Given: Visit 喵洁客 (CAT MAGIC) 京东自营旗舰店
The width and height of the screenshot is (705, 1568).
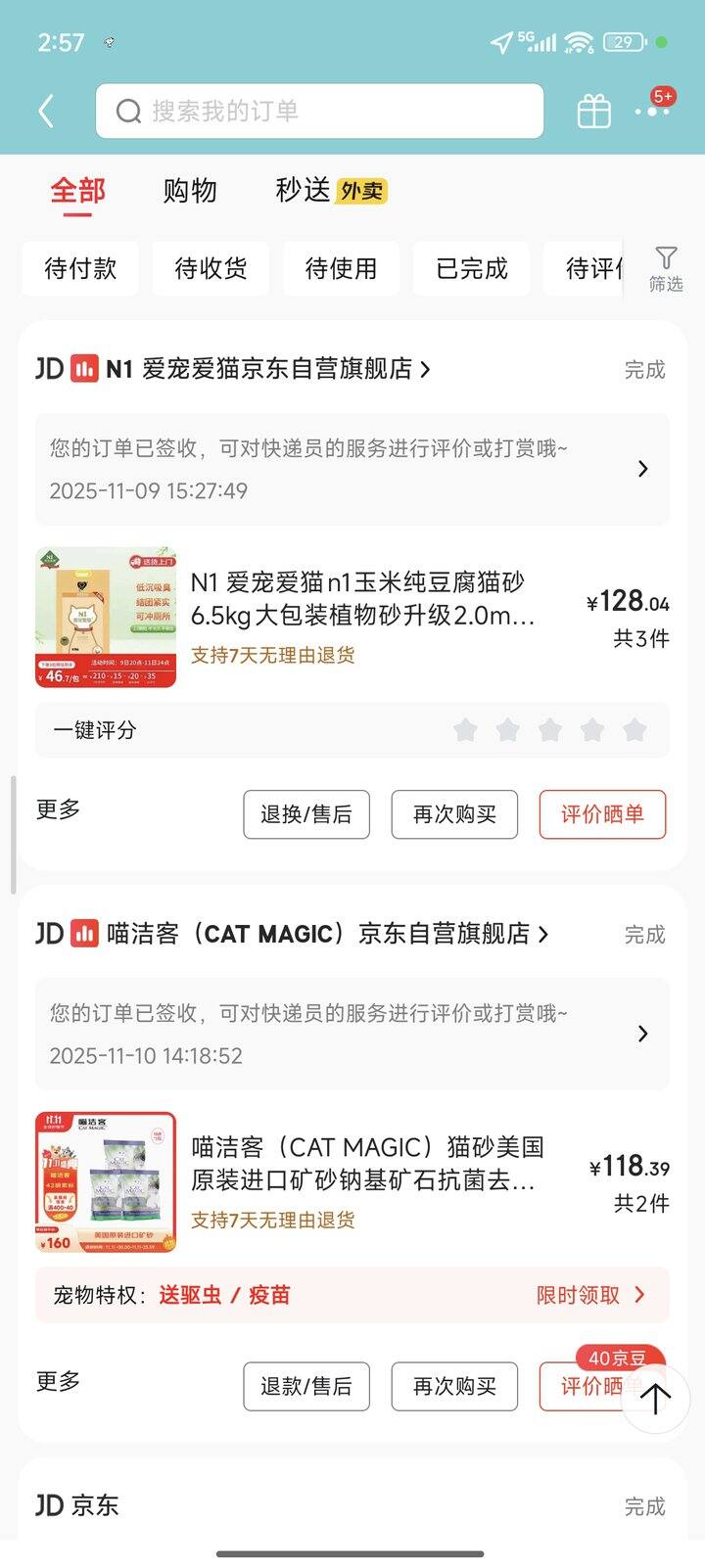Looking at the screenshot, I should tap(327, 934).
